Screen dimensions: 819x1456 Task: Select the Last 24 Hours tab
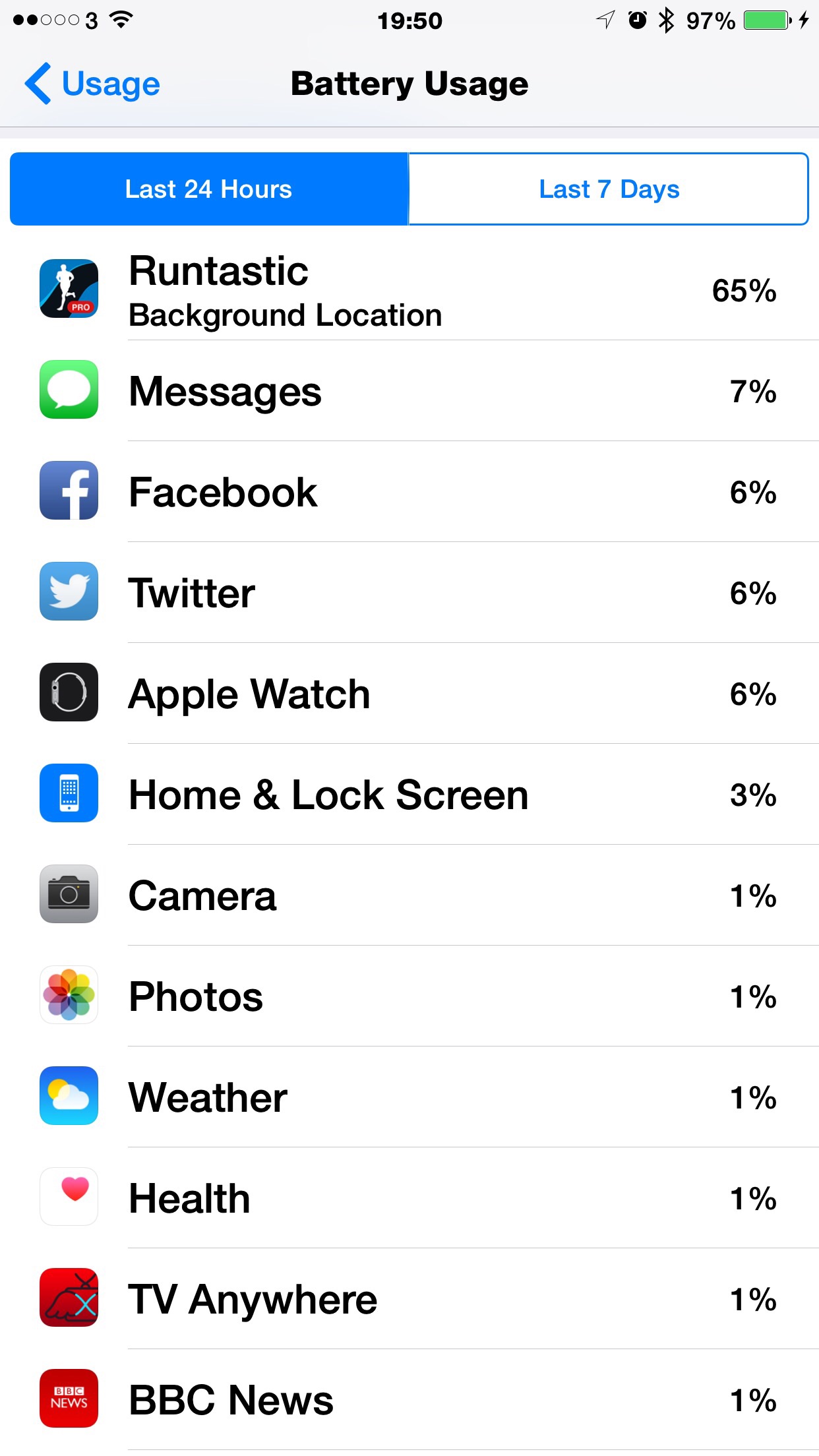(209, 189)
